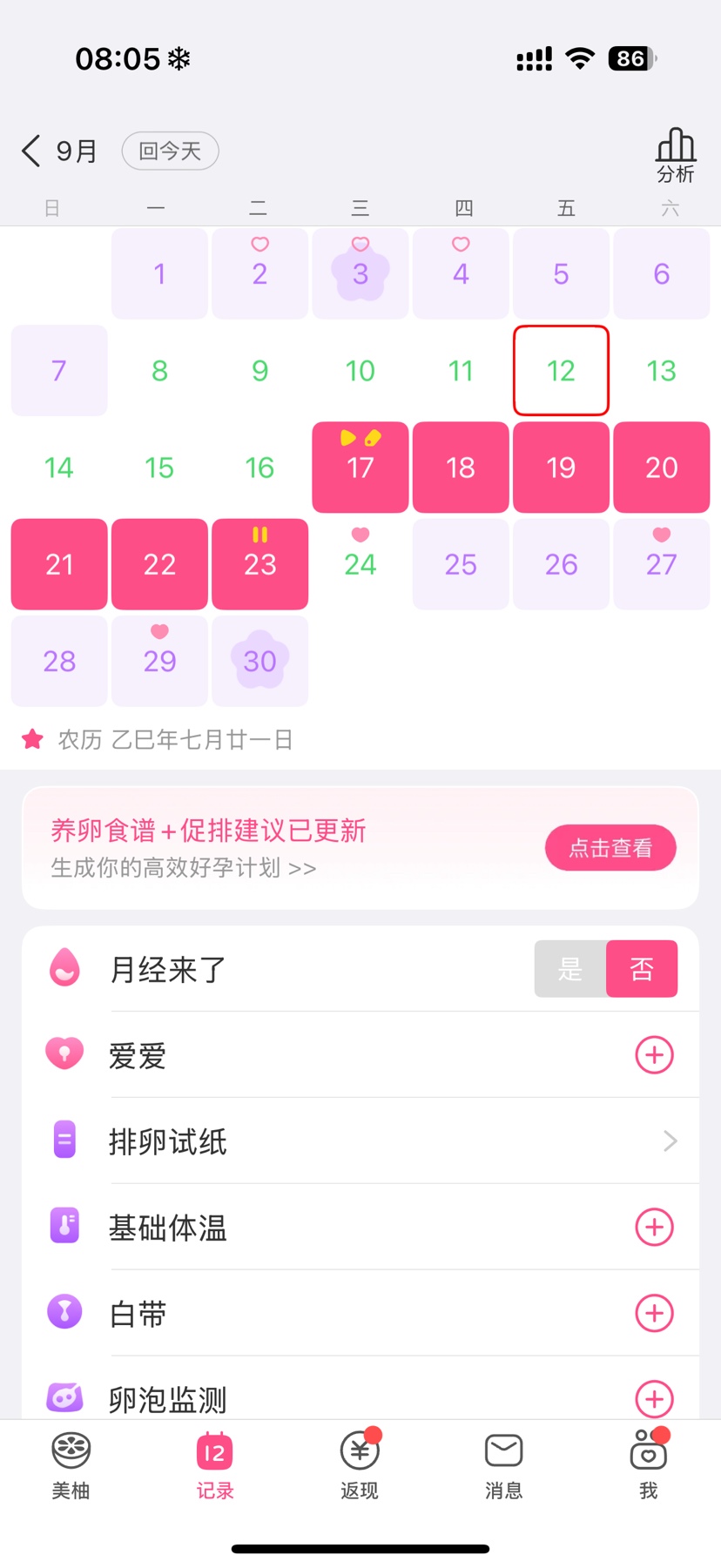Open the 消息 tab

pos(503,1466)
